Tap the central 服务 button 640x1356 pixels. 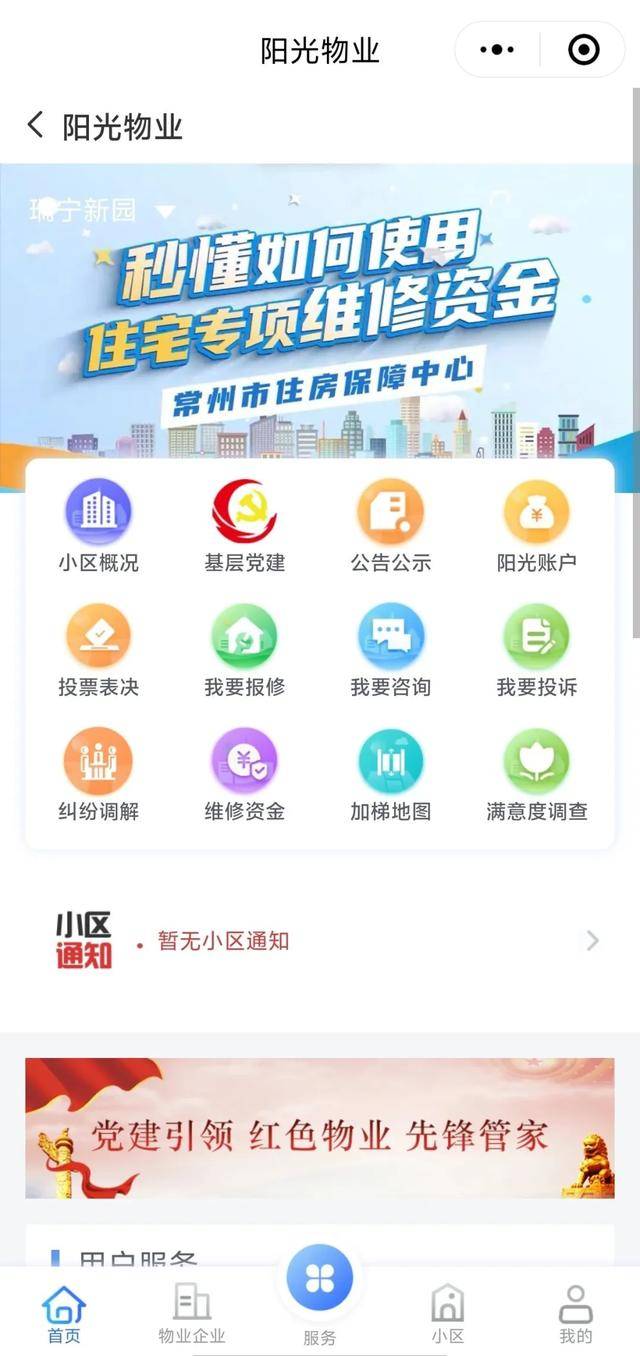point(320,1279)
